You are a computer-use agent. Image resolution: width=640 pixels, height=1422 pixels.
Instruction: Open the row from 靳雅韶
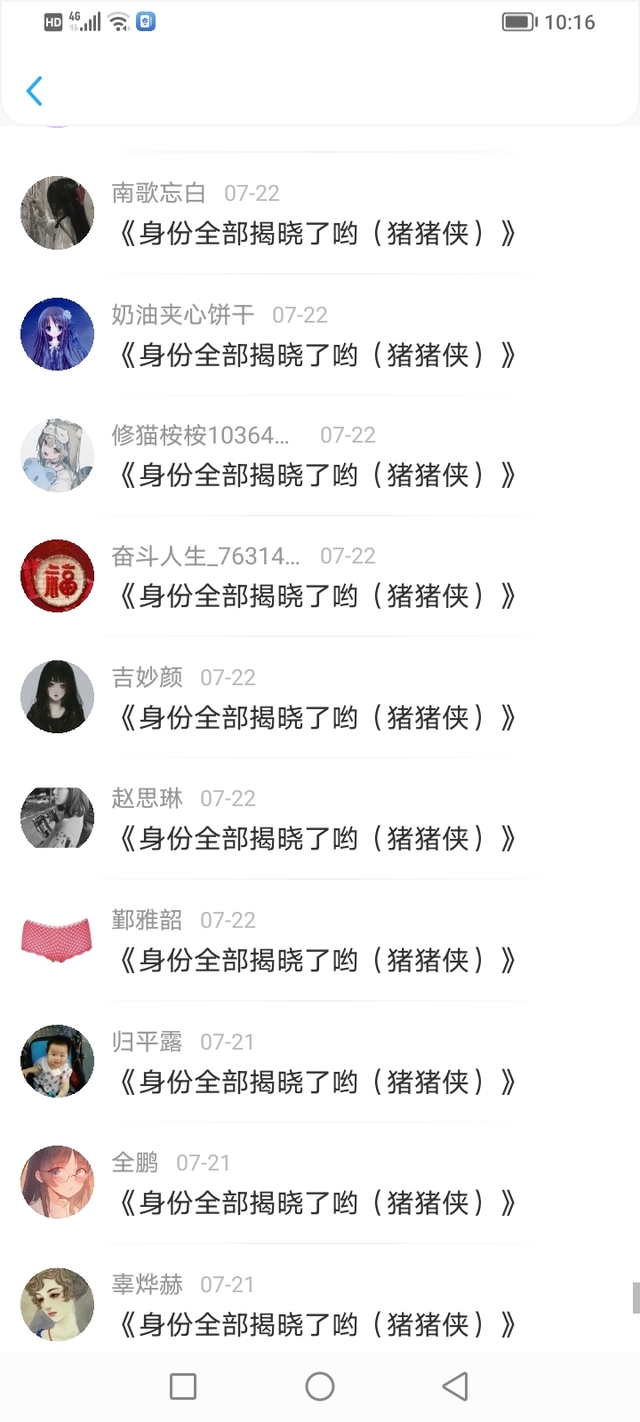coord(320,940)
